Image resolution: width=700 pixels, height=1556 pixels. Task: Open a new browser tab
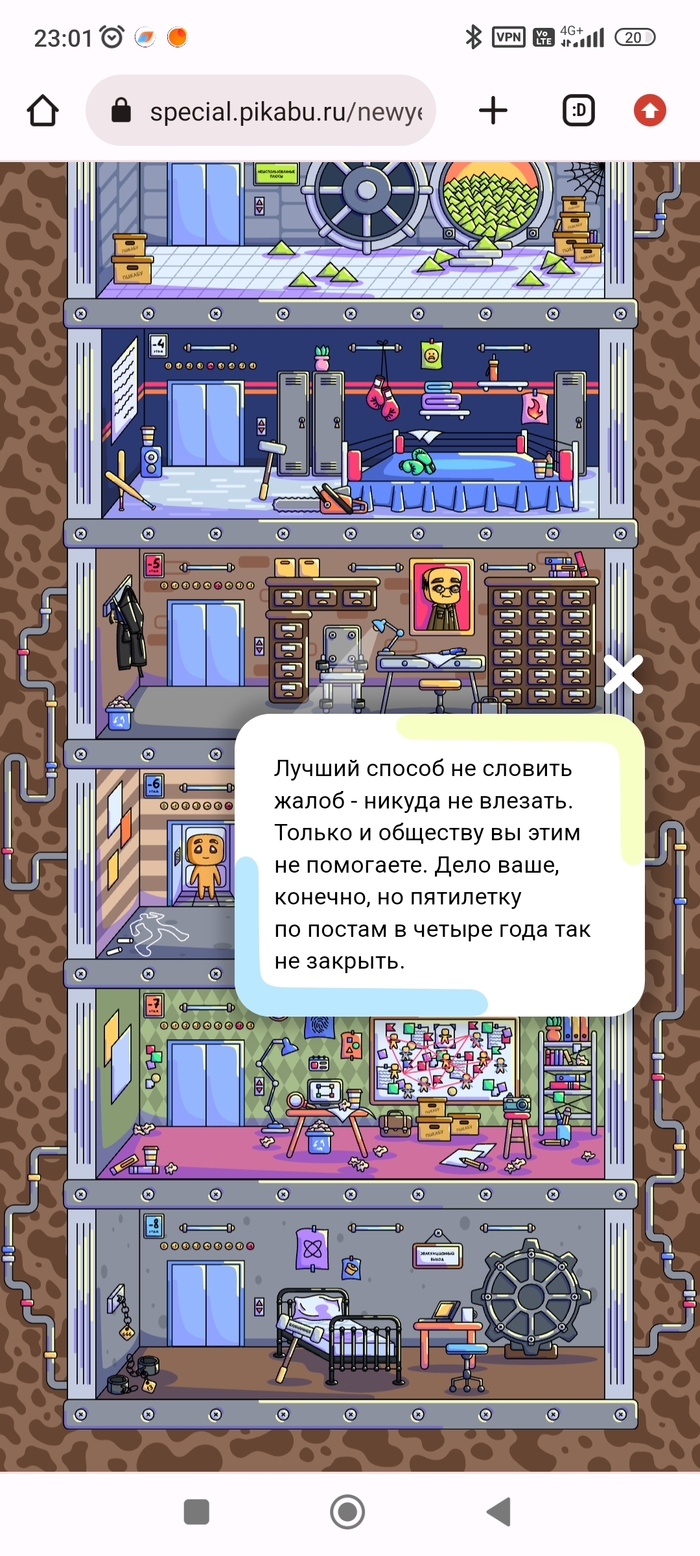(493, 110)
